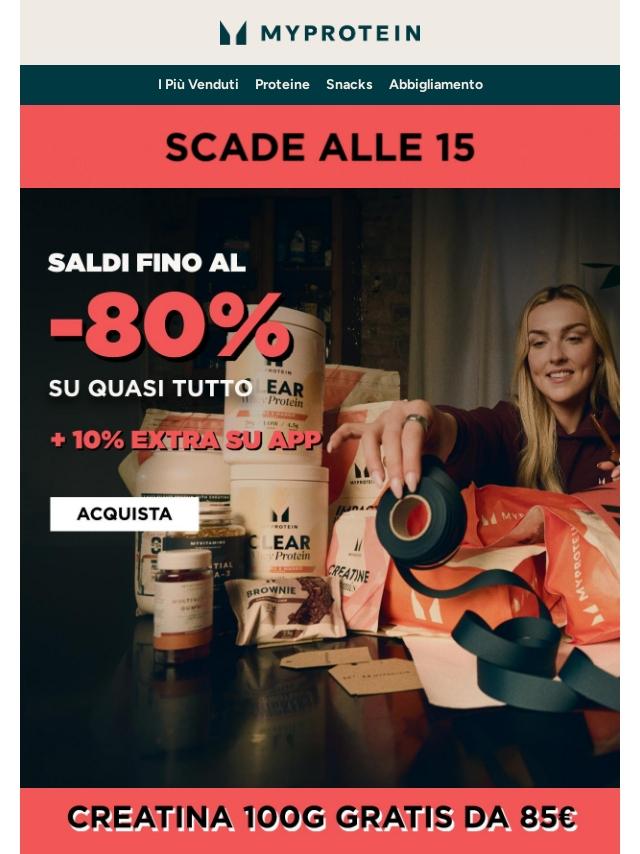Open the I Più Venduti link
640x854 pixels.
tap(198, 85)
